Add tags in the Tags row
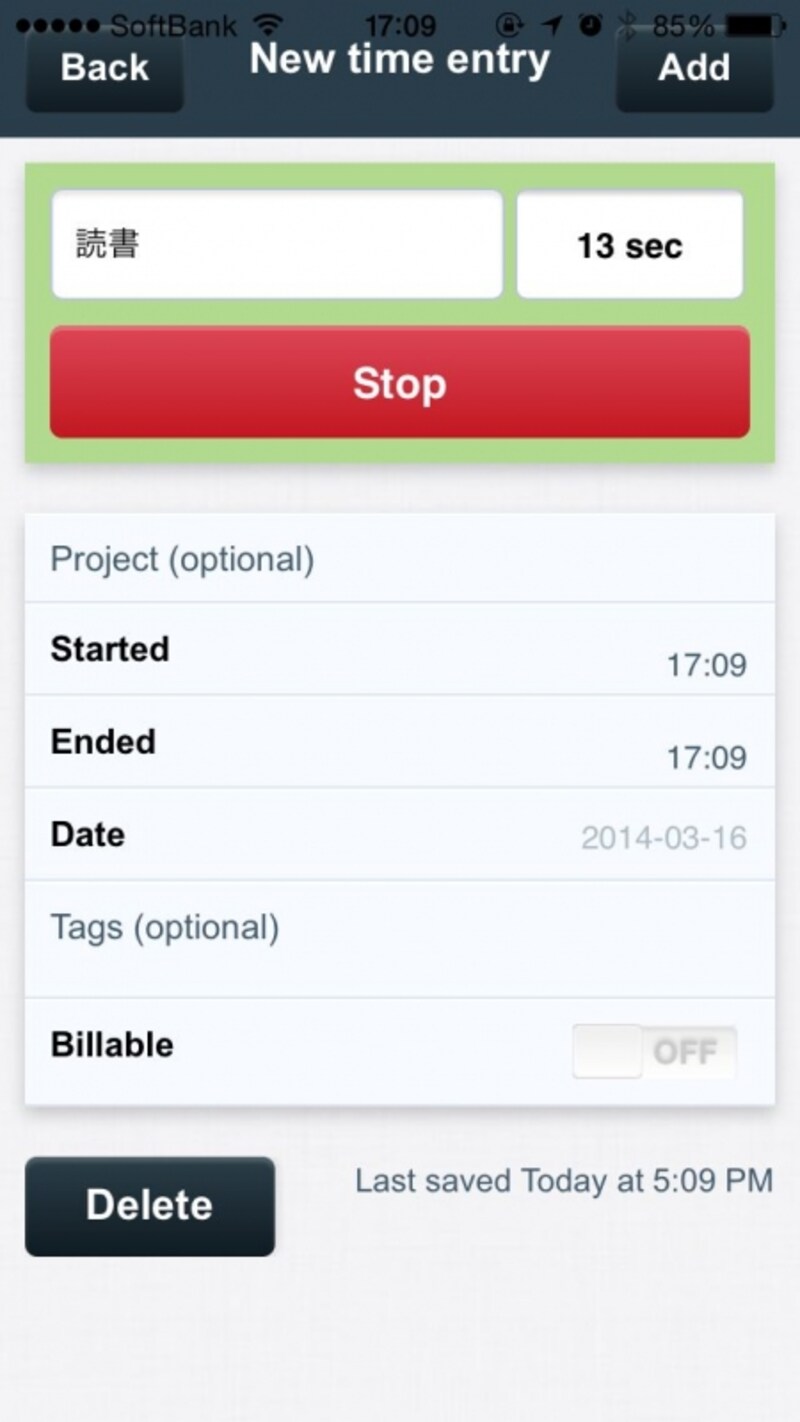 tap(400, 930)
